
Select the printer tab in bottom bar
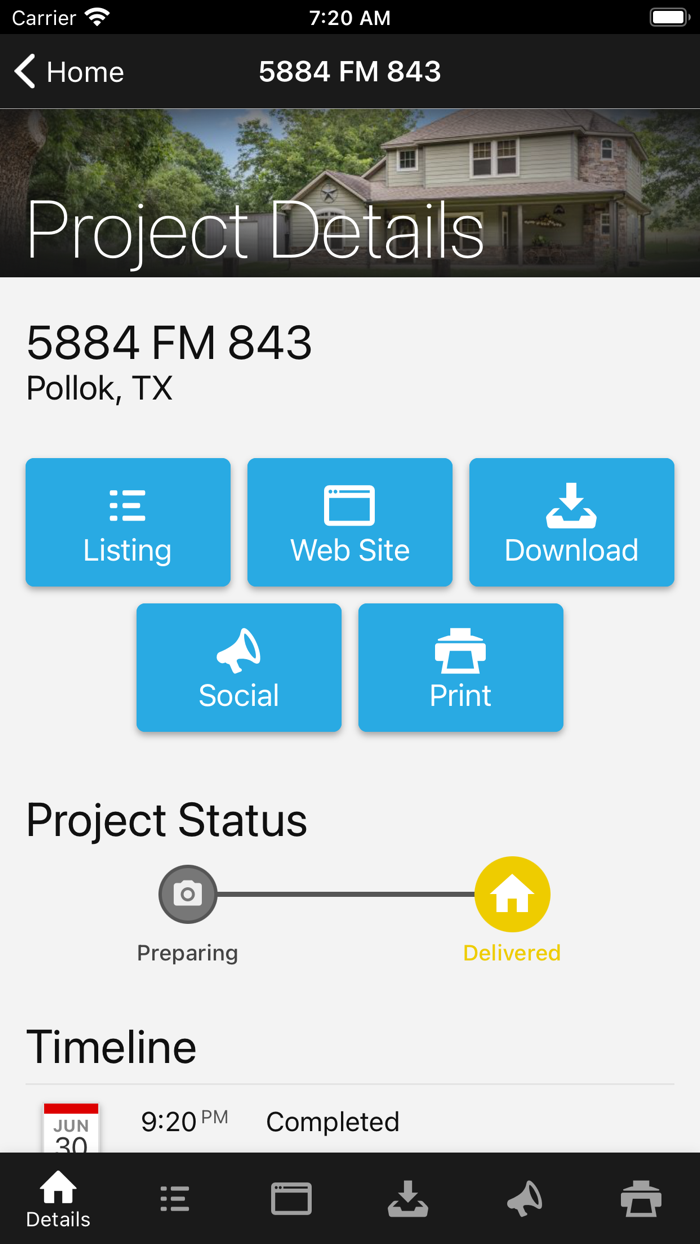[x=641, y=1199]
